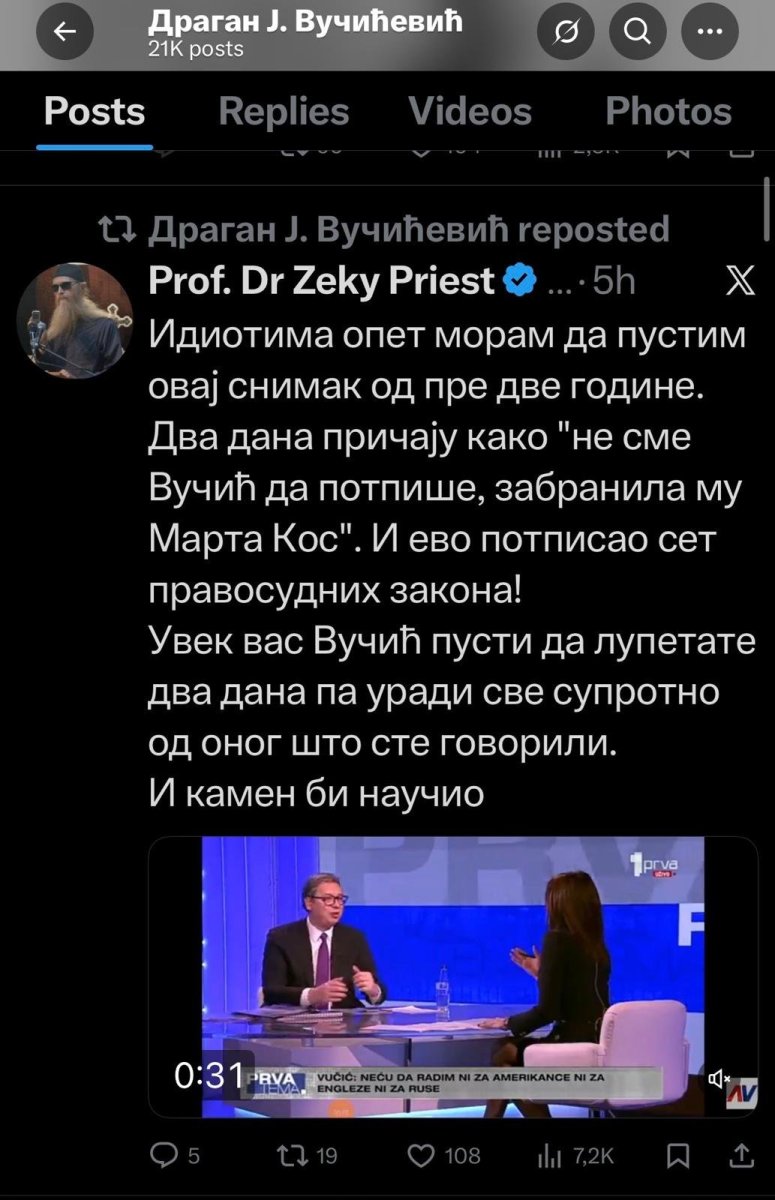The width and height of the screenshot is (775, 1200).
Task: Switch to the Replies tab
Action: tap(283, 111)
